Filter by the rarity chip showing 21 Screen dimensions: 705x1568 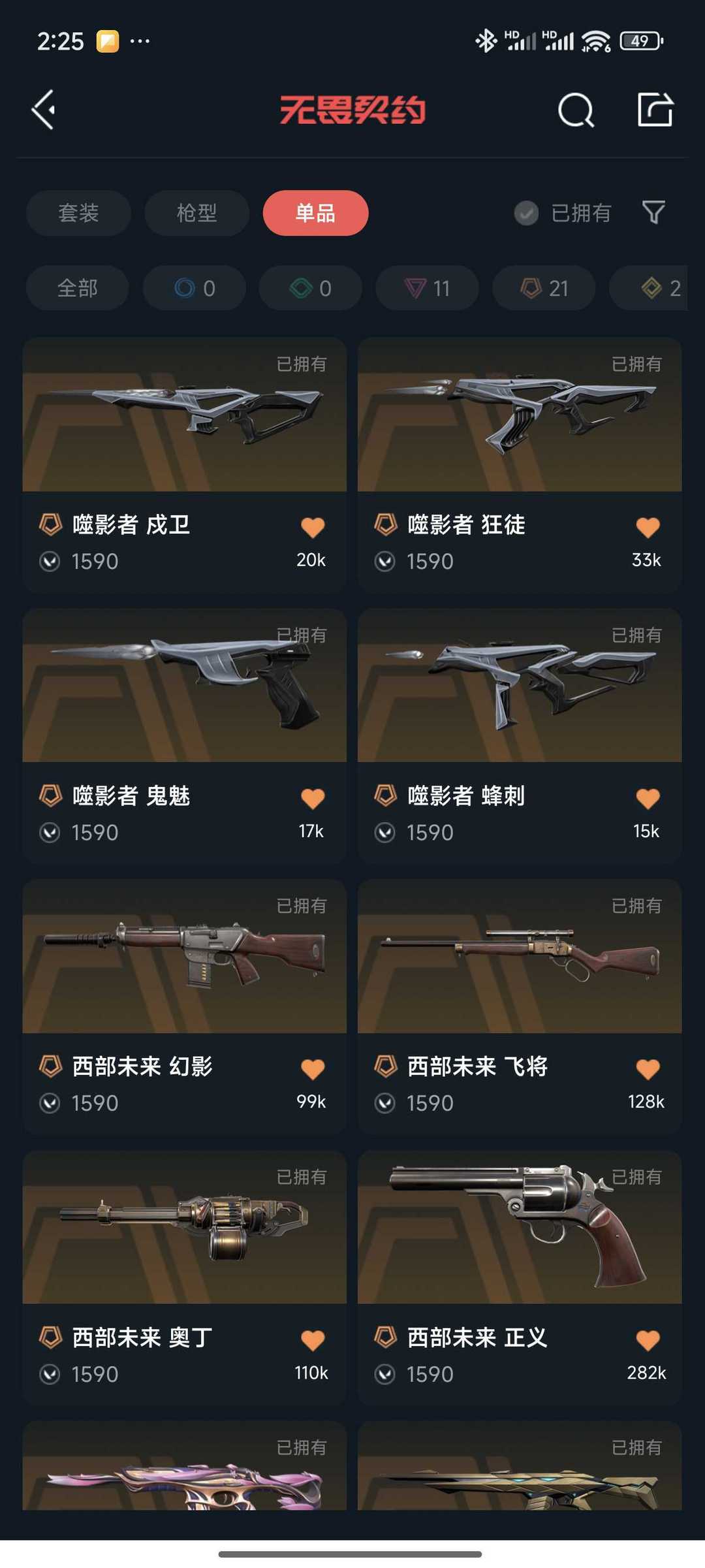click(544, 288)
